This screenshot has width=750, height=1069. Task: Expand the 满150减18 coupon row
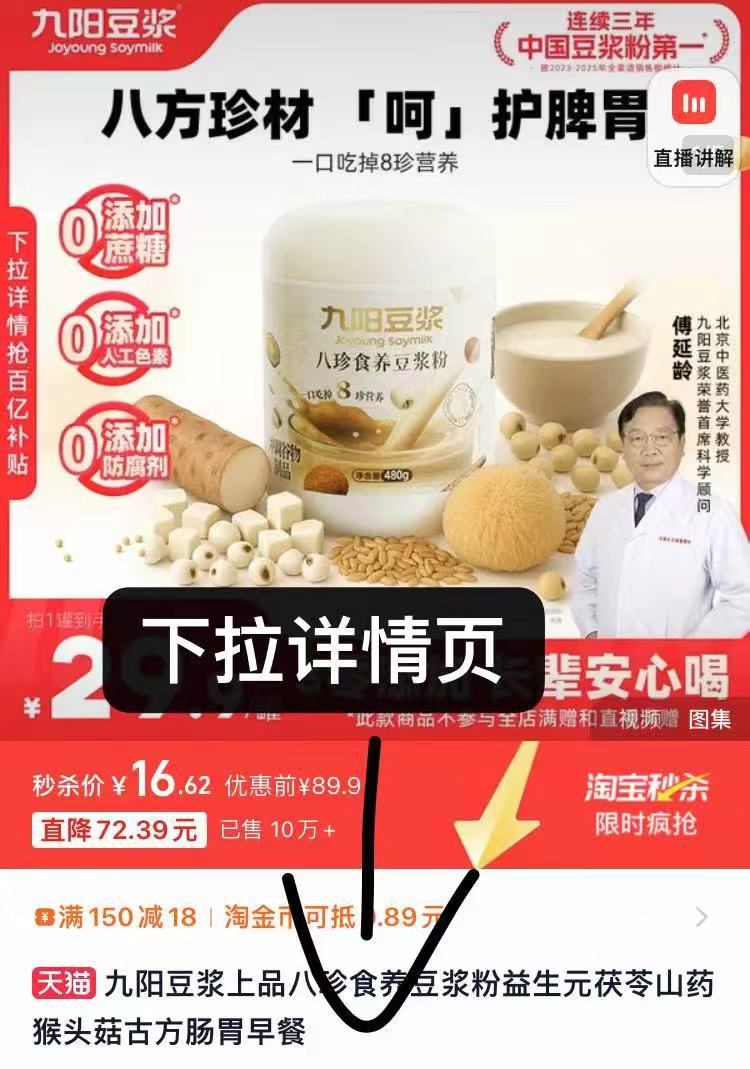701,917
